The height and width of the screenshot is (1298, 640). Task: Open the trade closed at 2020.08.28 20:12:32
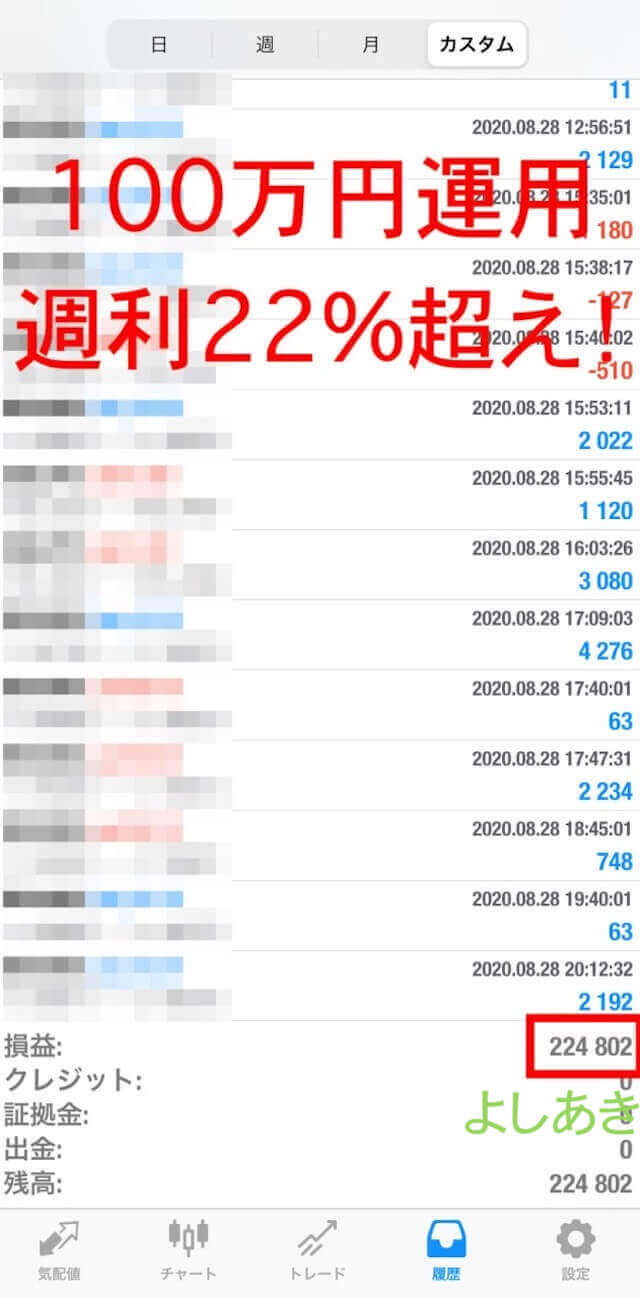coord(320,985)
